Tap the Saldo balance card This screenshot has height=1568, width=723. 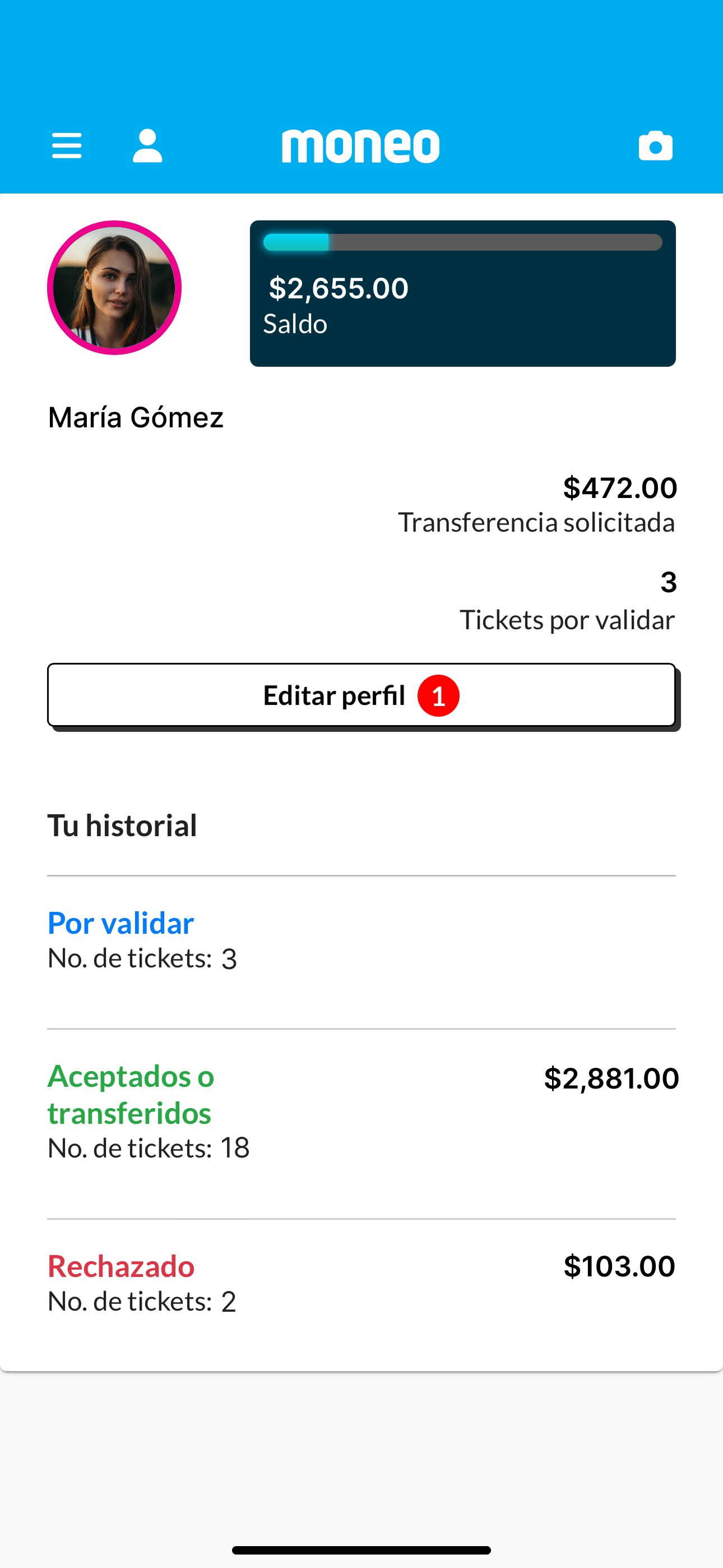[x=462, y=293]
